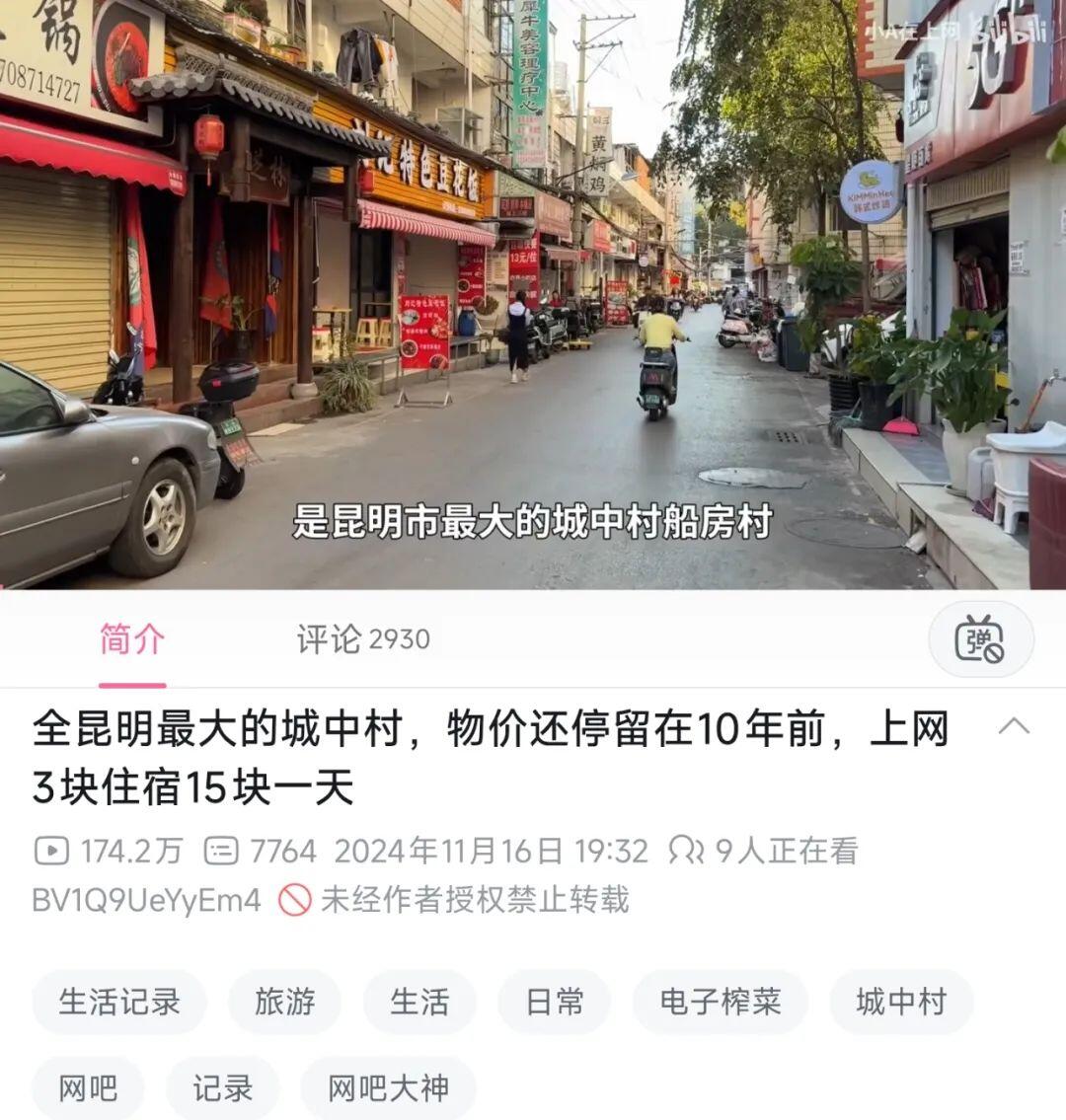Browse videos tagged 网吧大神
The width and height of the screenshot is (1066, 1120).
[x=388, y=1088]
